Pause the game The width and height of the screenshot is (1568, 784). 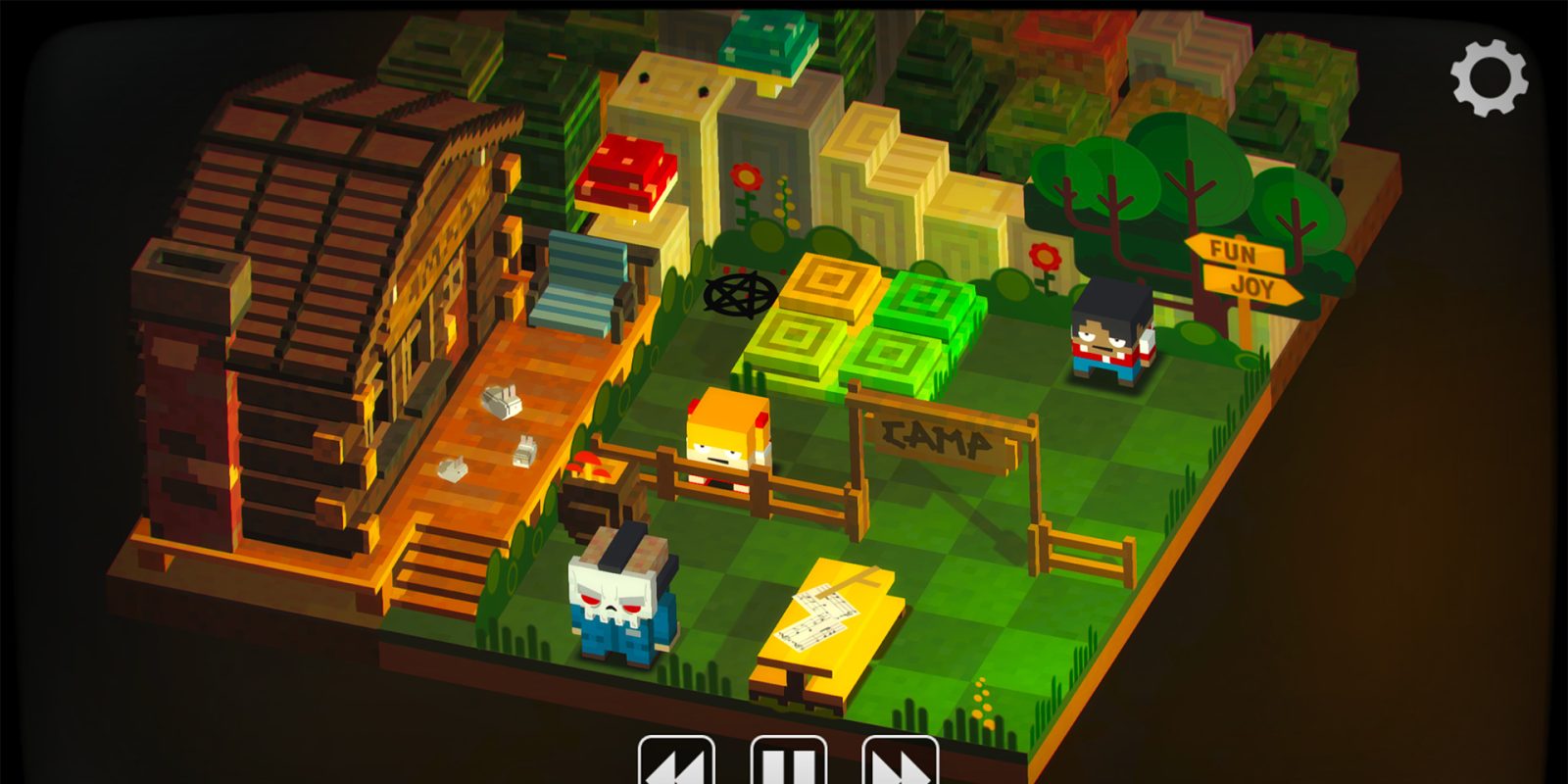click(x=789, y=761)
